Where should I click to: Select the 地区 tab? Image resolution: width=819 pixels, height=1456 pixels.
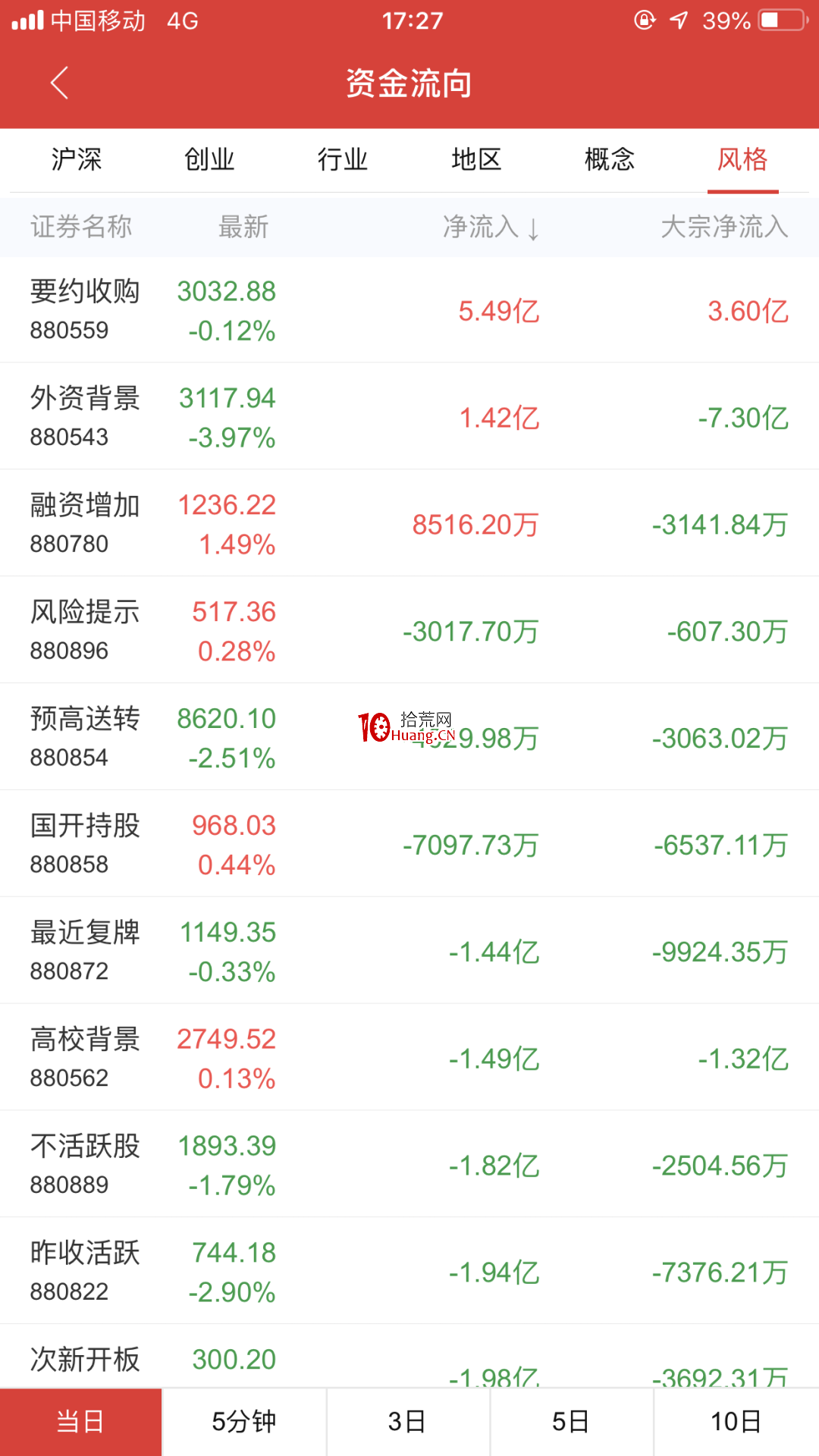coord(476,159)
